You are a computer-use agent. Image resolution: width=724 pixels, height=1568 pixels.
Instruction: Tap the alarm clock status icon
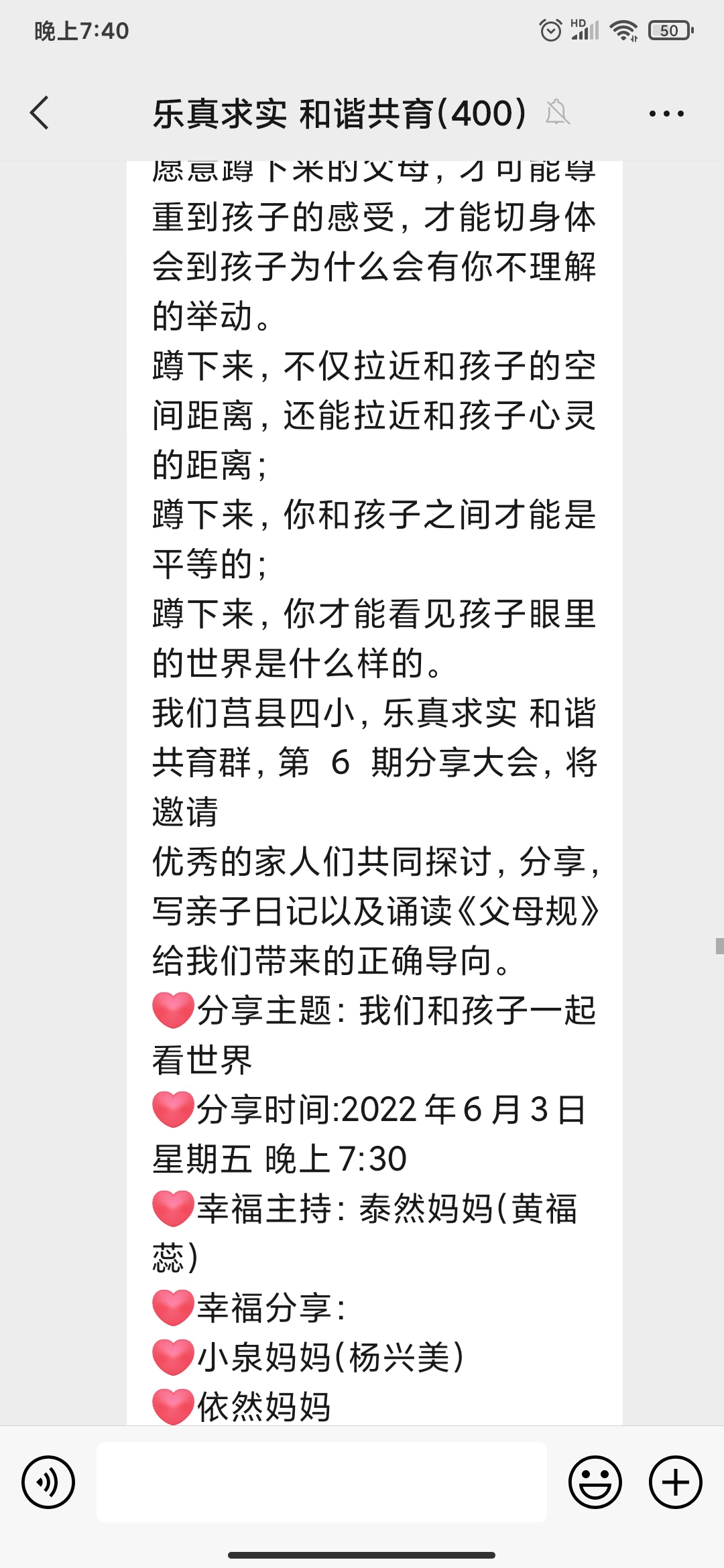click(551, 30)
